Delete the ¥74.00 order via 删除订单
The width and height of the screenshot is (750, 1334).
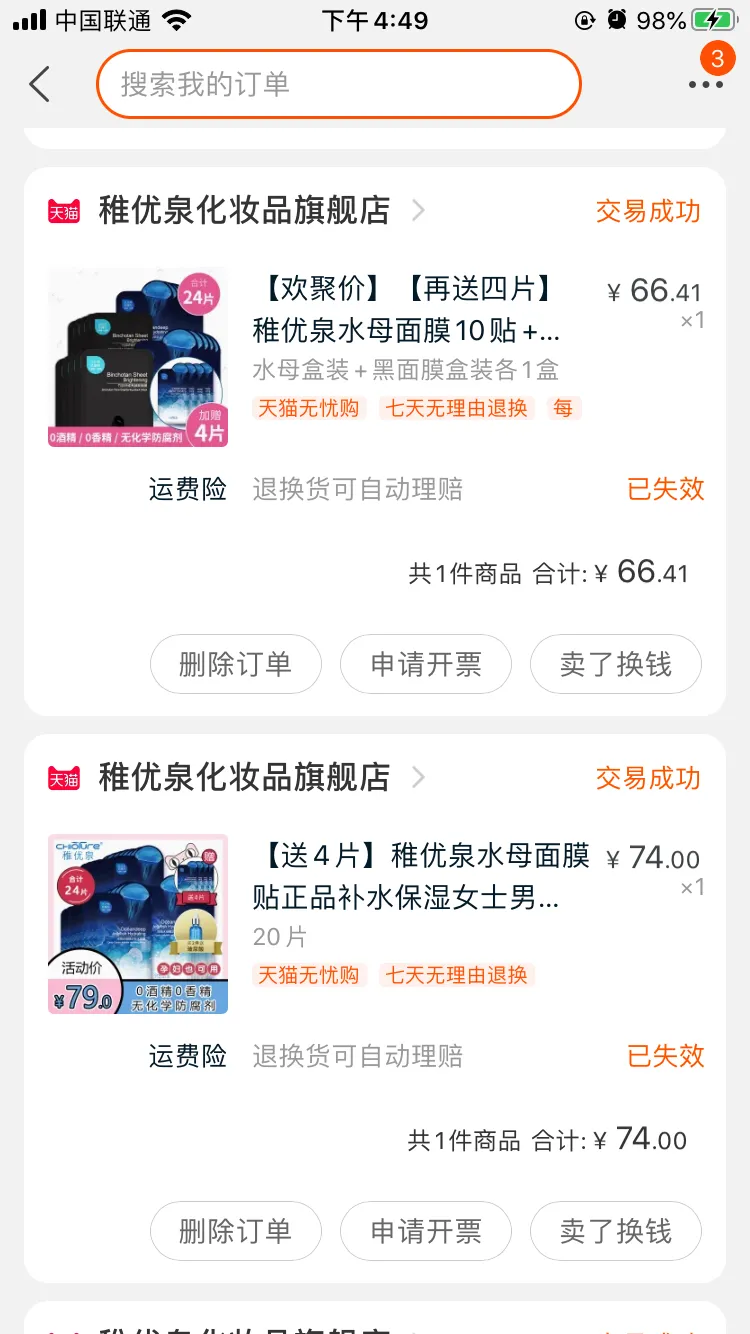[x=235, y=1231]
